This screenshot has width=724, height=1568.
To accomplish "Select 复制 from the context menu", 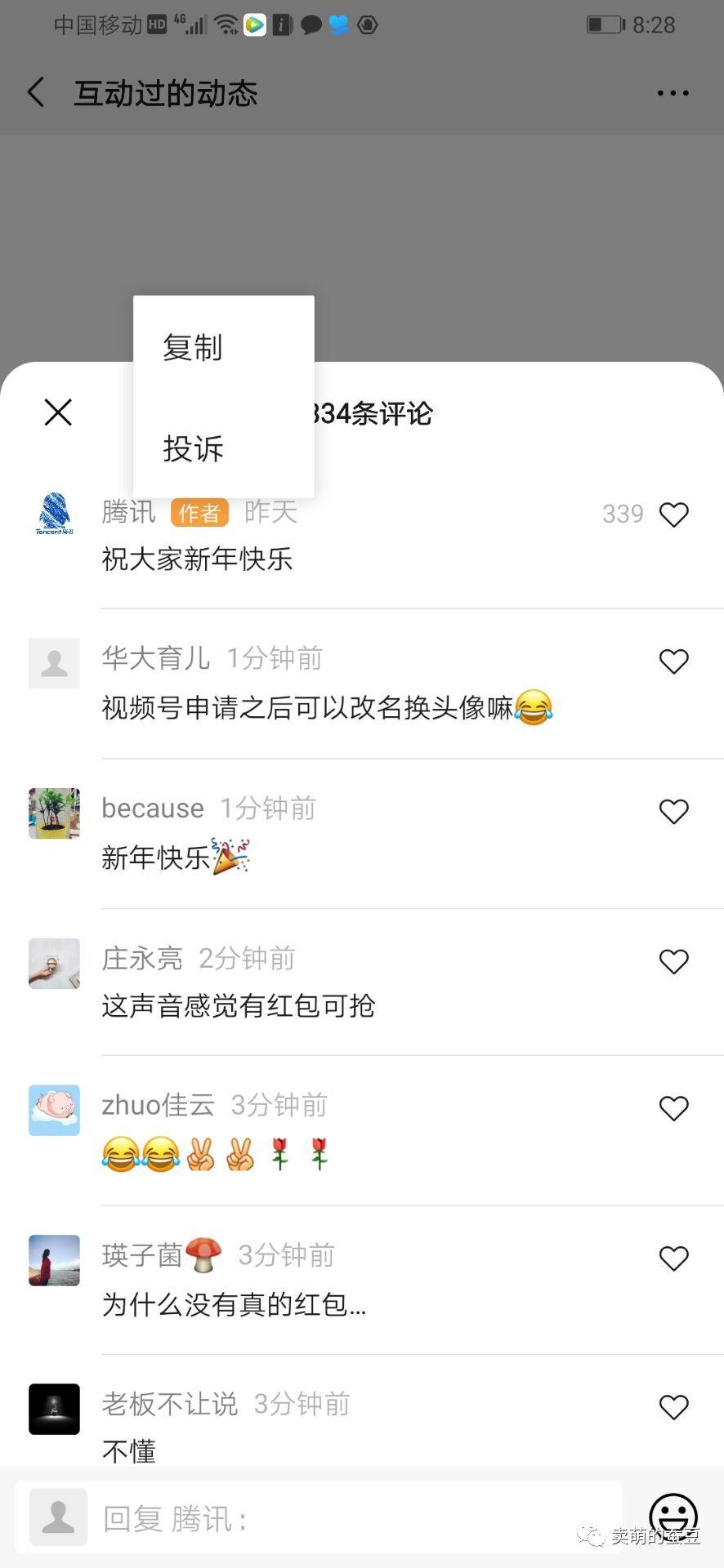I will tap(192, 348).
